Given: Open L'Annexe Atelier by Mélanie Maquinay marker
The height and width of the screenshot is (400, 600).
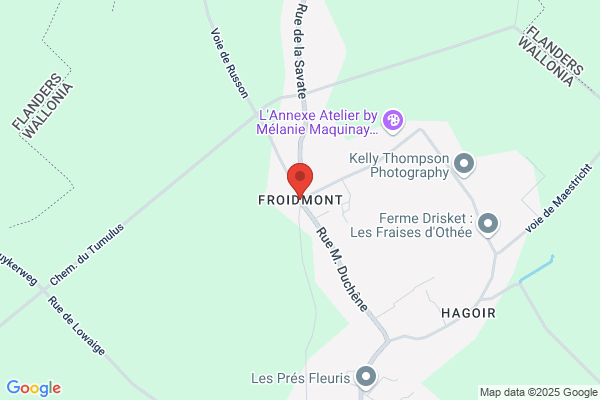Looking at the screenshot, I should 393,121.
